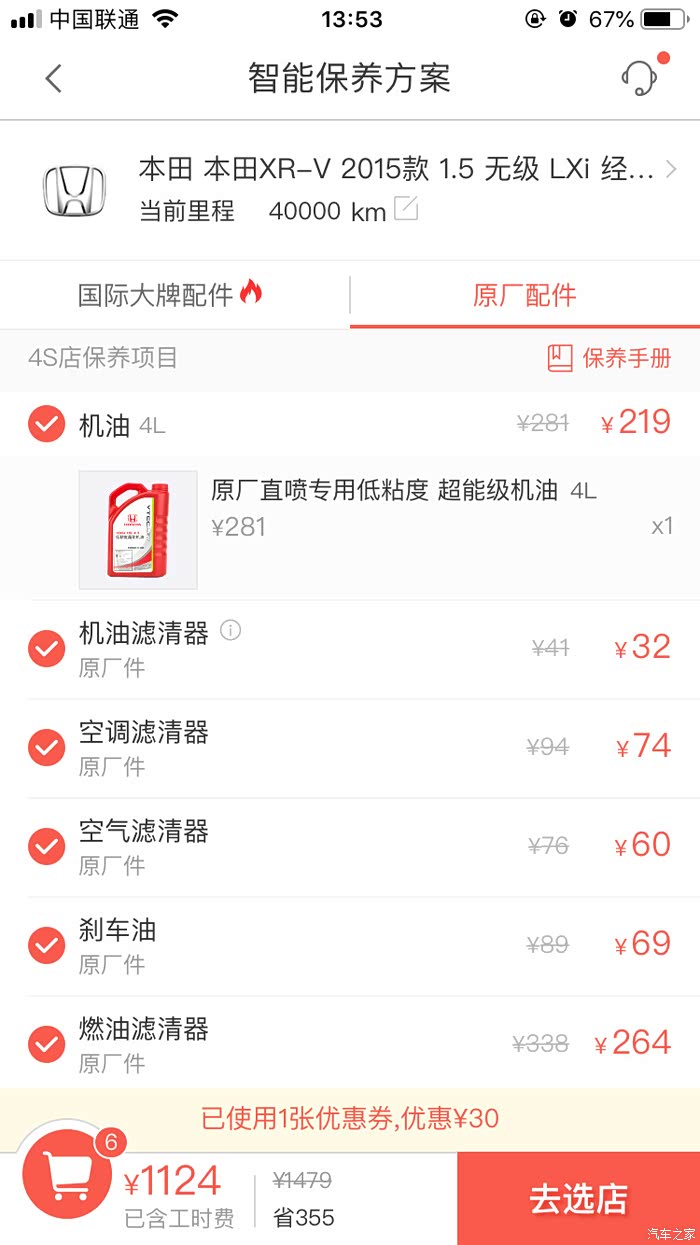Remove 燃油滤清器 from selection
The height and width of the screenshot is (1245, 700).
tap(46, 1044)
